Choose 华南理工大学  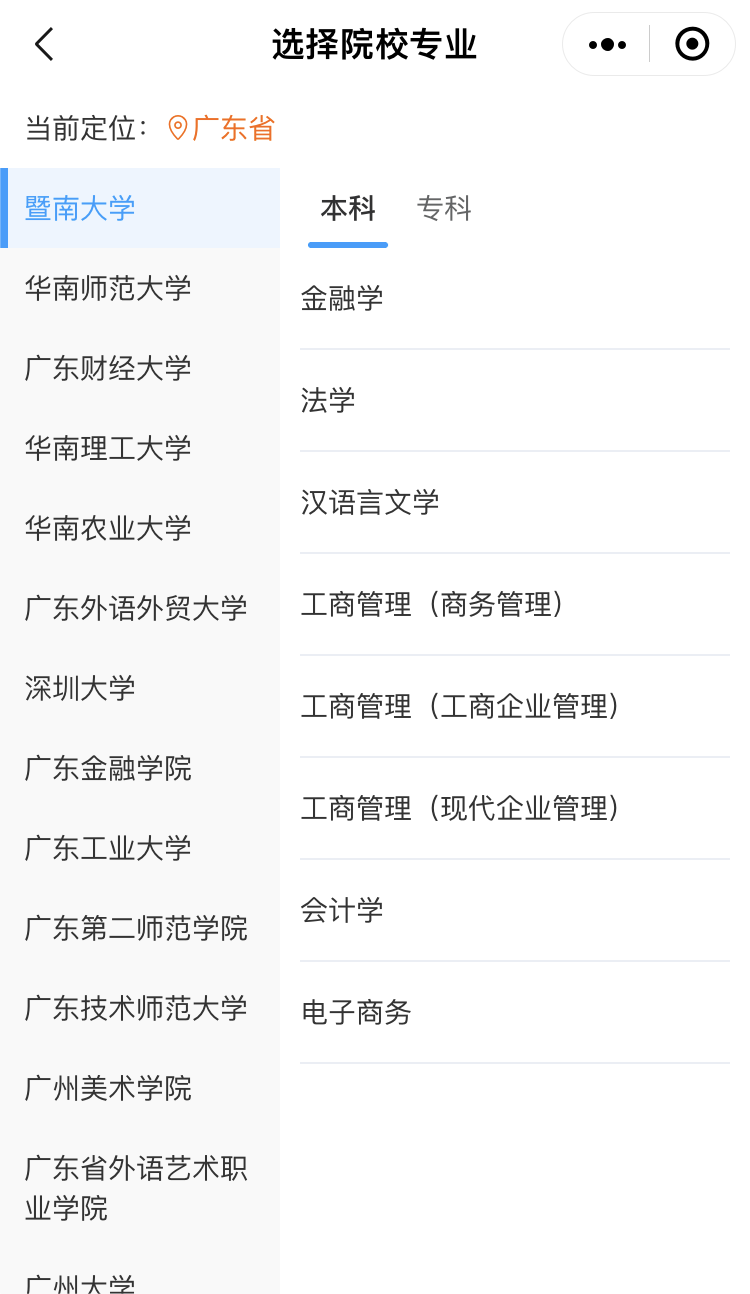(140, 448)
